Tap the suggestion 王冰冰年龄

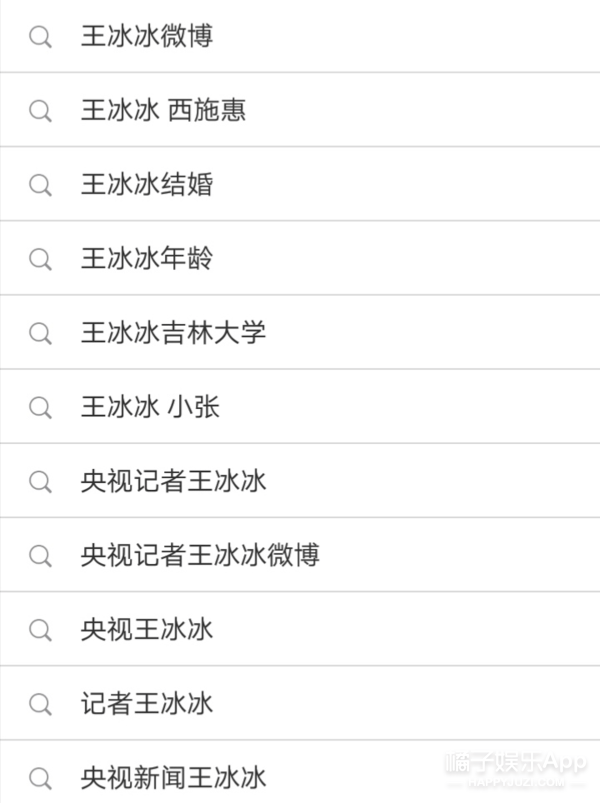pos(147,259)
